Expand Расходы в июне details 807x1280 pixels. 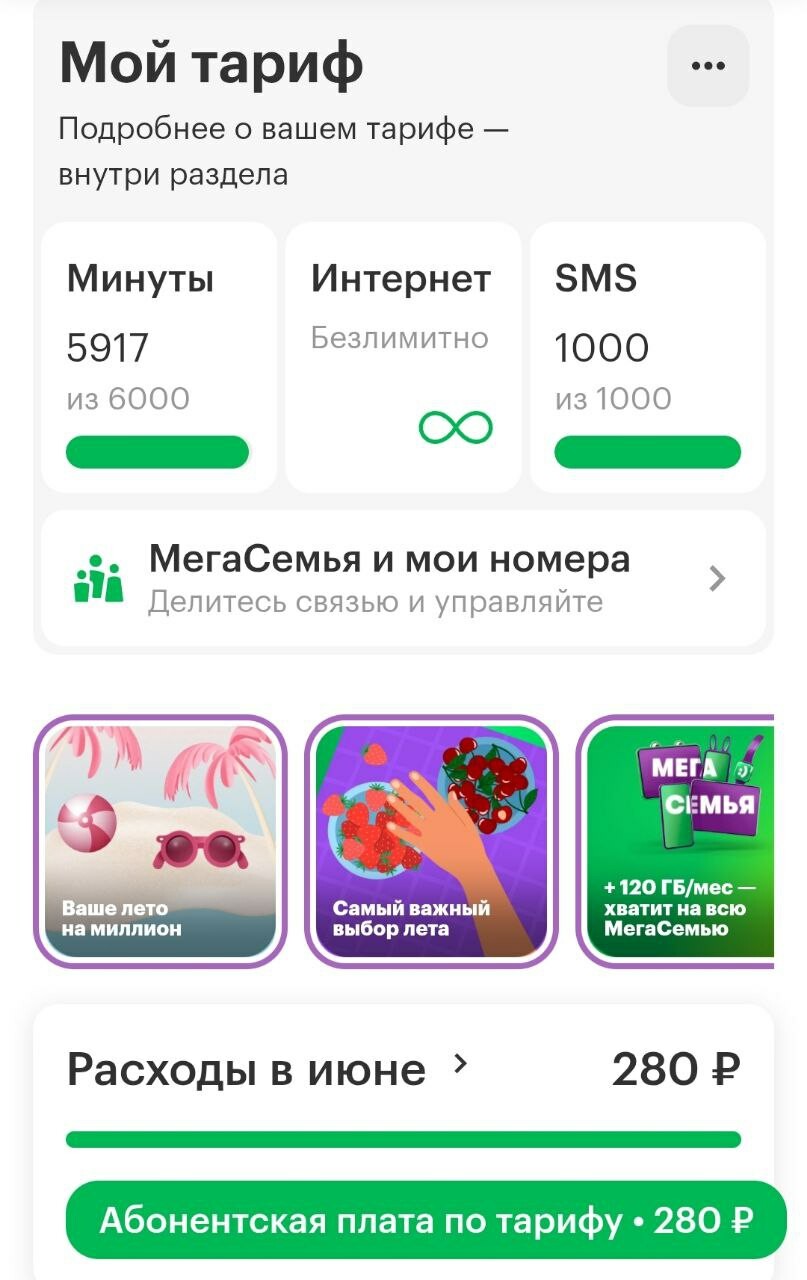pyautogui.click(x=460, y=1064)
